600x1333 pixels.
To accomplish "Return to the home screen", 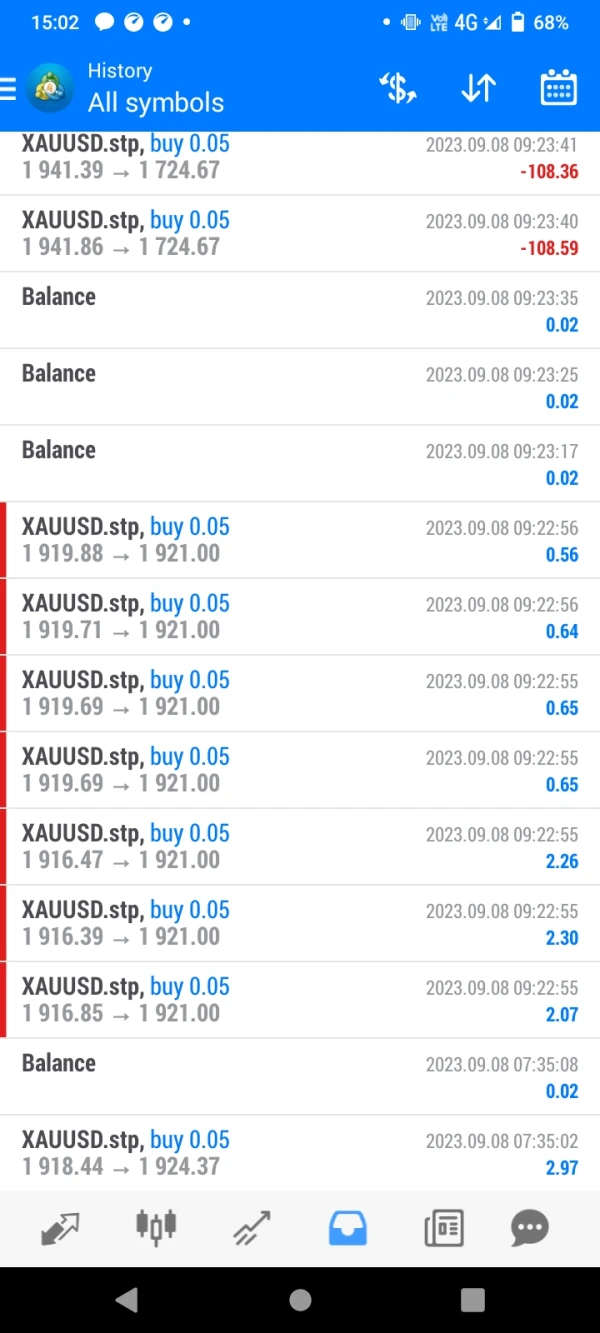I will pos(300,1299).
